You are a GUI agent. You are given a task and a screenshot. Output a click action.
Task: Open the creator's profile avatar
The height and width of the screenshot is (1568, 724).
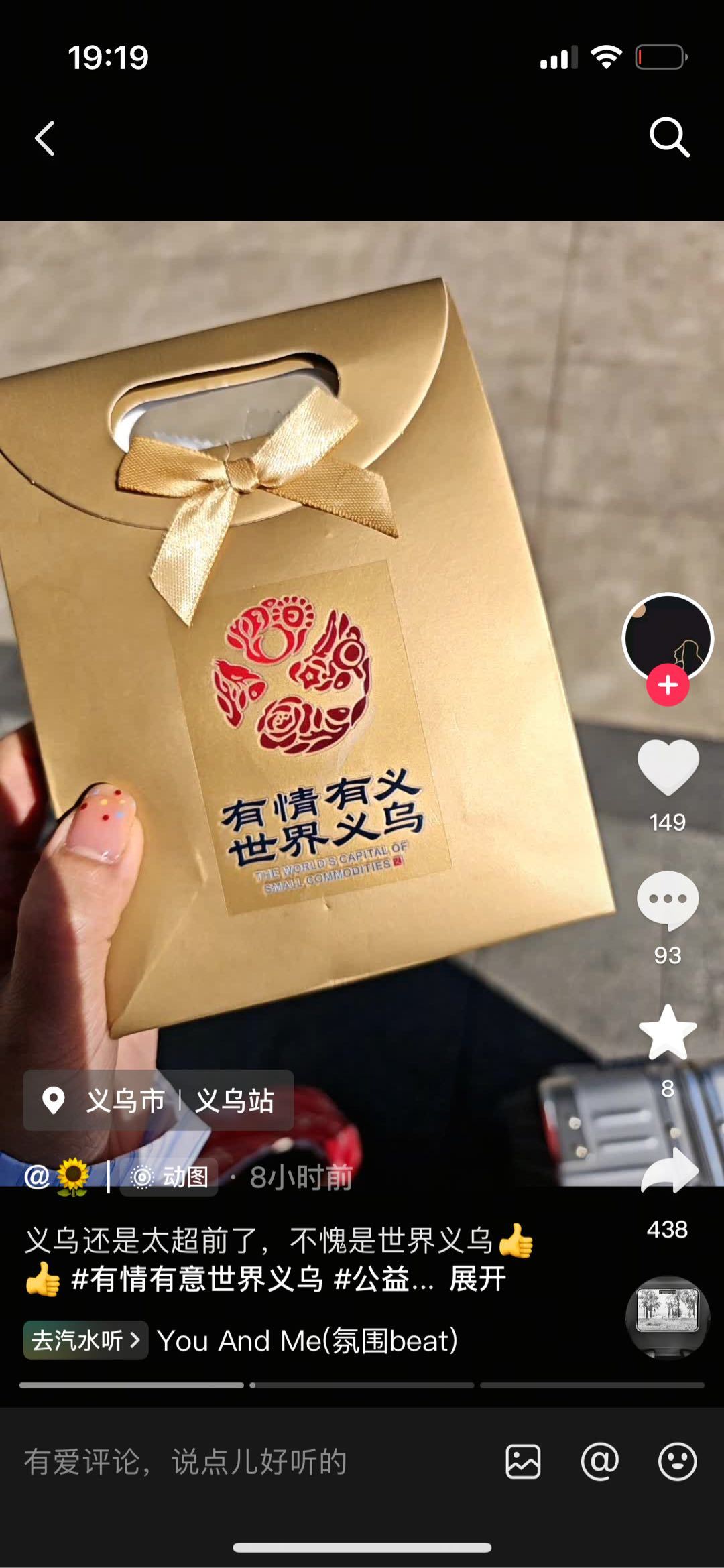(x=668, y=636)
